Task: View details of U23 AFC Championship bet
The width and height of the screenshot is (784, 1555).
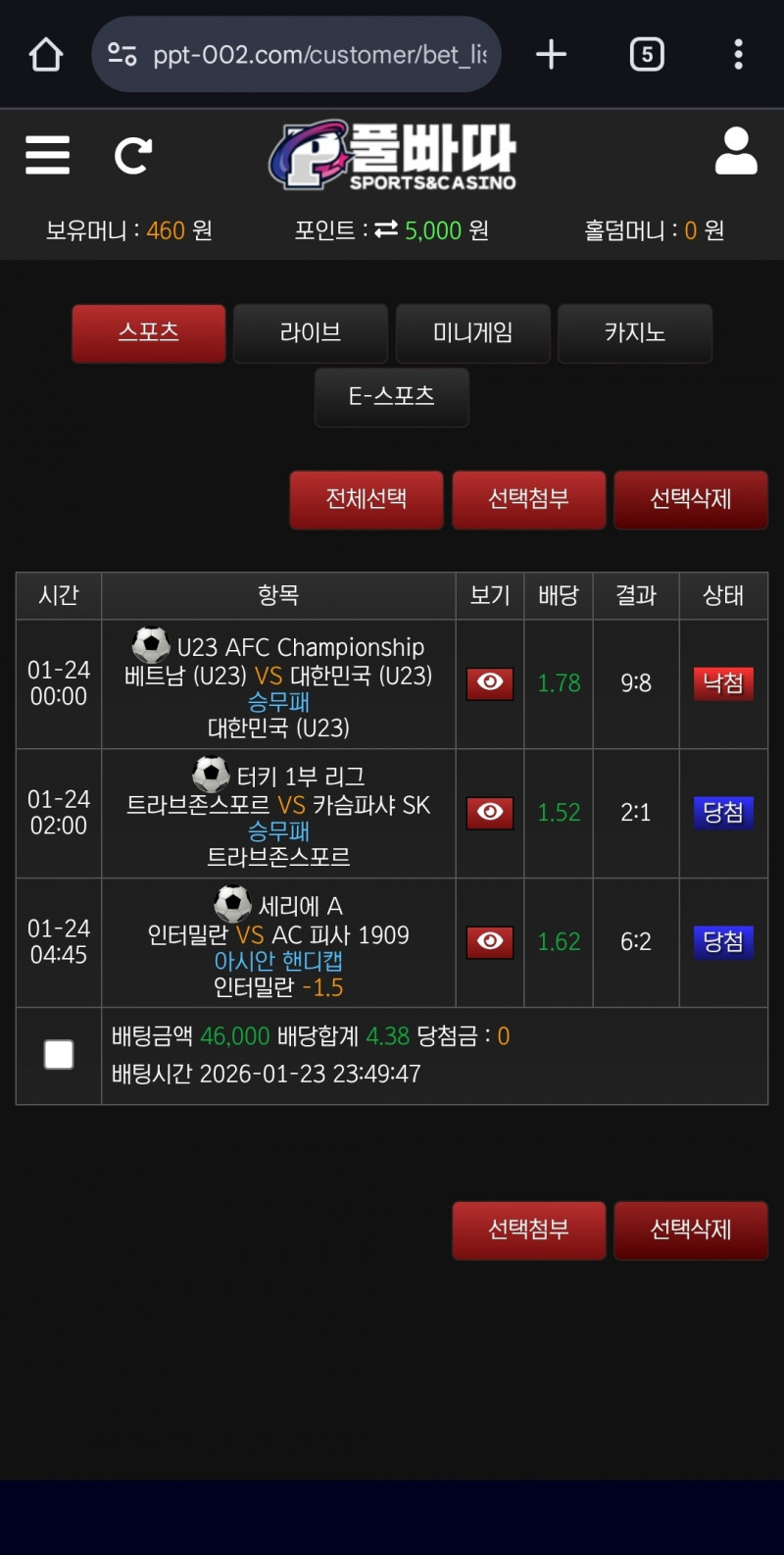Action: pyautogui.click(x=490, y=683)
